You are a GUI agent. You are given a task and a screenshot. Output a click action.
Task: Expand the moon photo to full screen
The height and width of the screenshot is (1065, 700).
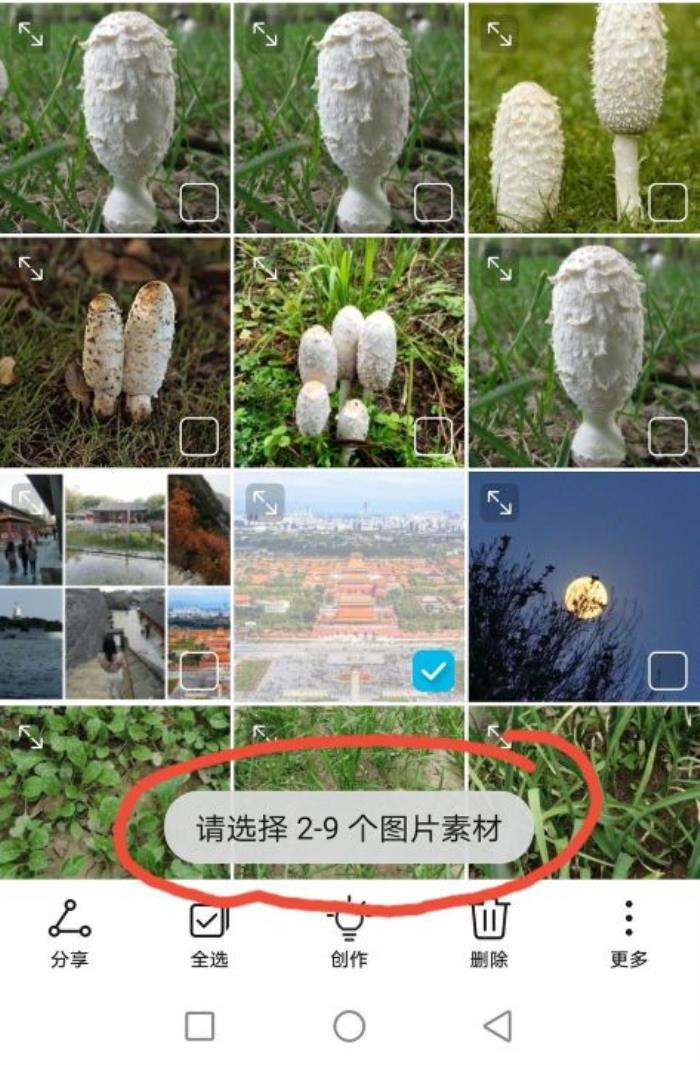[499, 503]
